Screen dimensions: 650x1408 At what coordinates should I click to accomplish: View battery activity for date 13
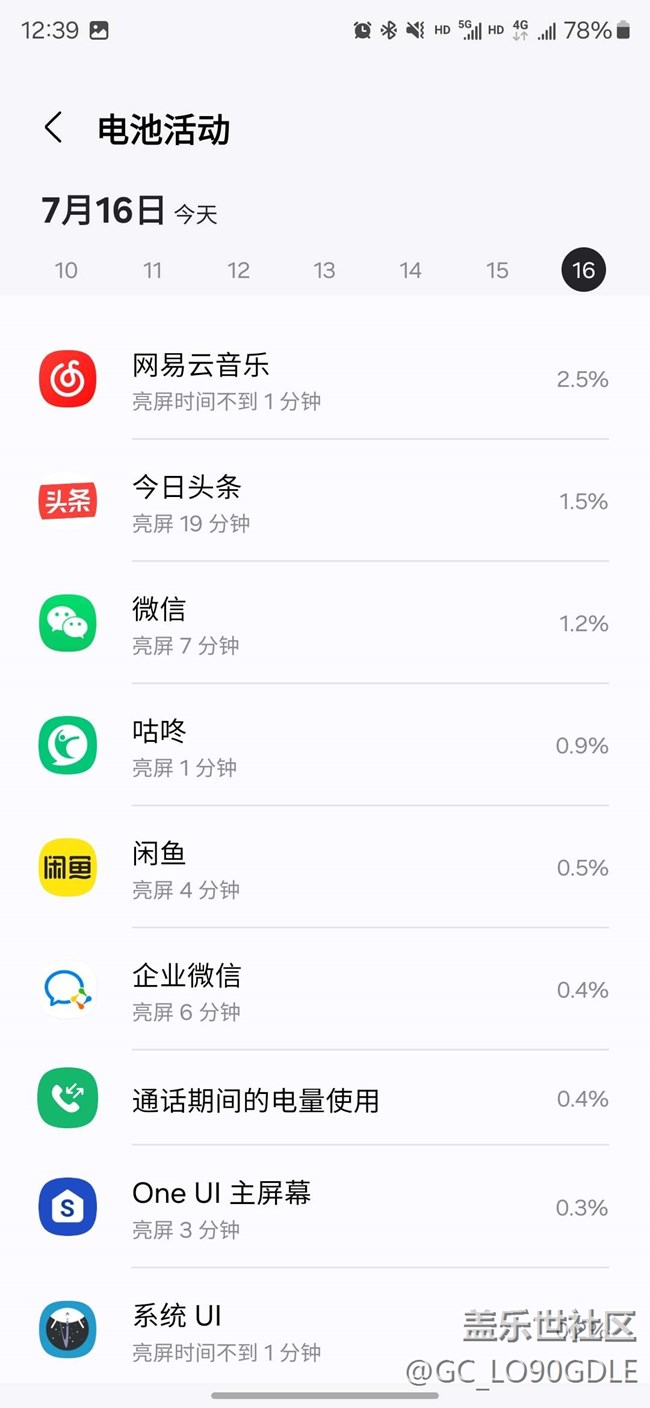click(x=324, y=270)
